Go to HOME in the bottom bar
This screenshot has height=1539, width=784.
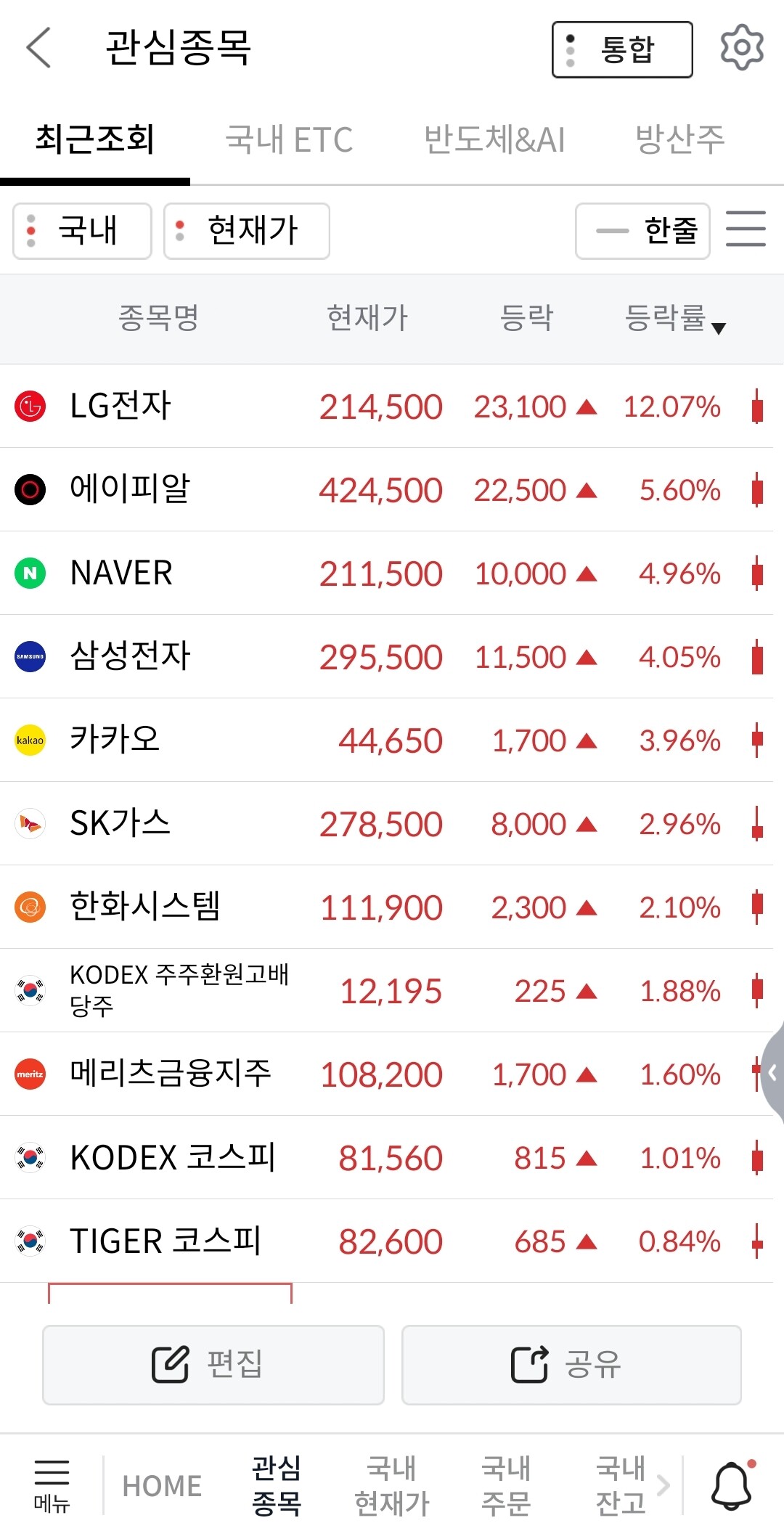tap(162, 1486)
